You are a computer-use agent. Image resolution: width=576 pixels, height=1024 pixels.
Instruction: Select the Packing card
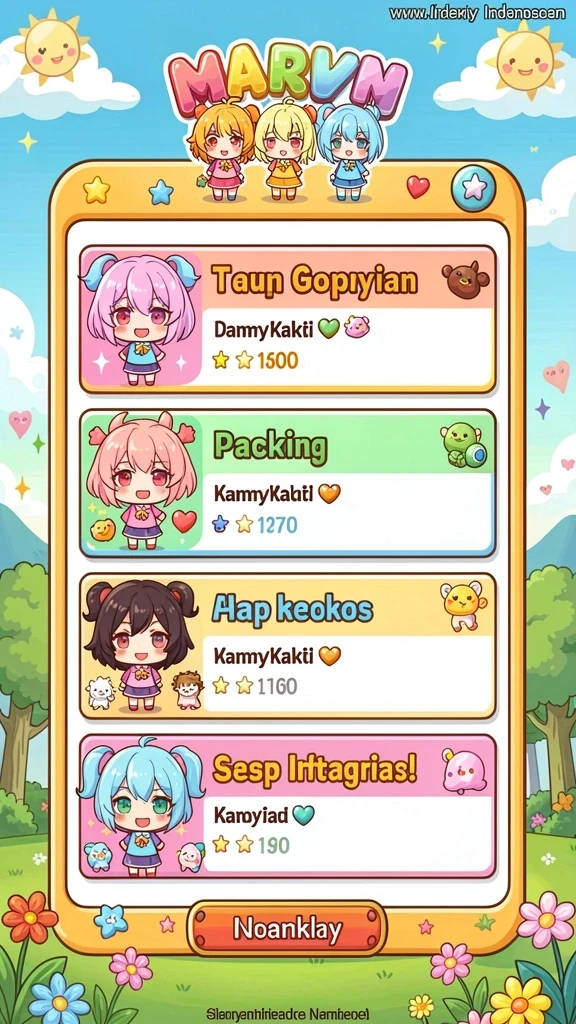(x=288, y=484)
